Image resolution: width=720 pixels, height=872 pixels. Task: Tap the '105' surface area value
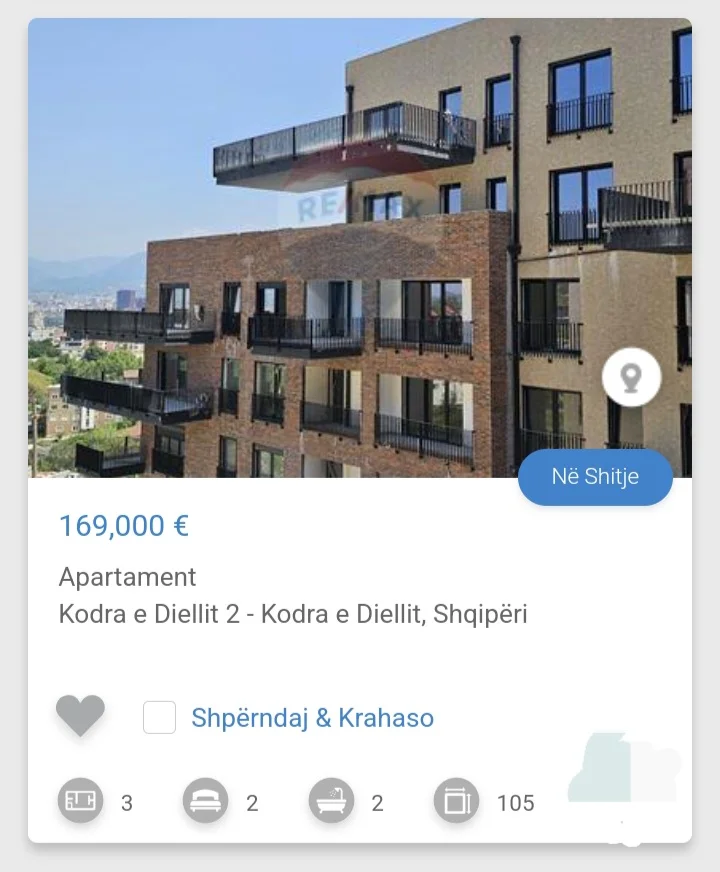coord(517,801)
